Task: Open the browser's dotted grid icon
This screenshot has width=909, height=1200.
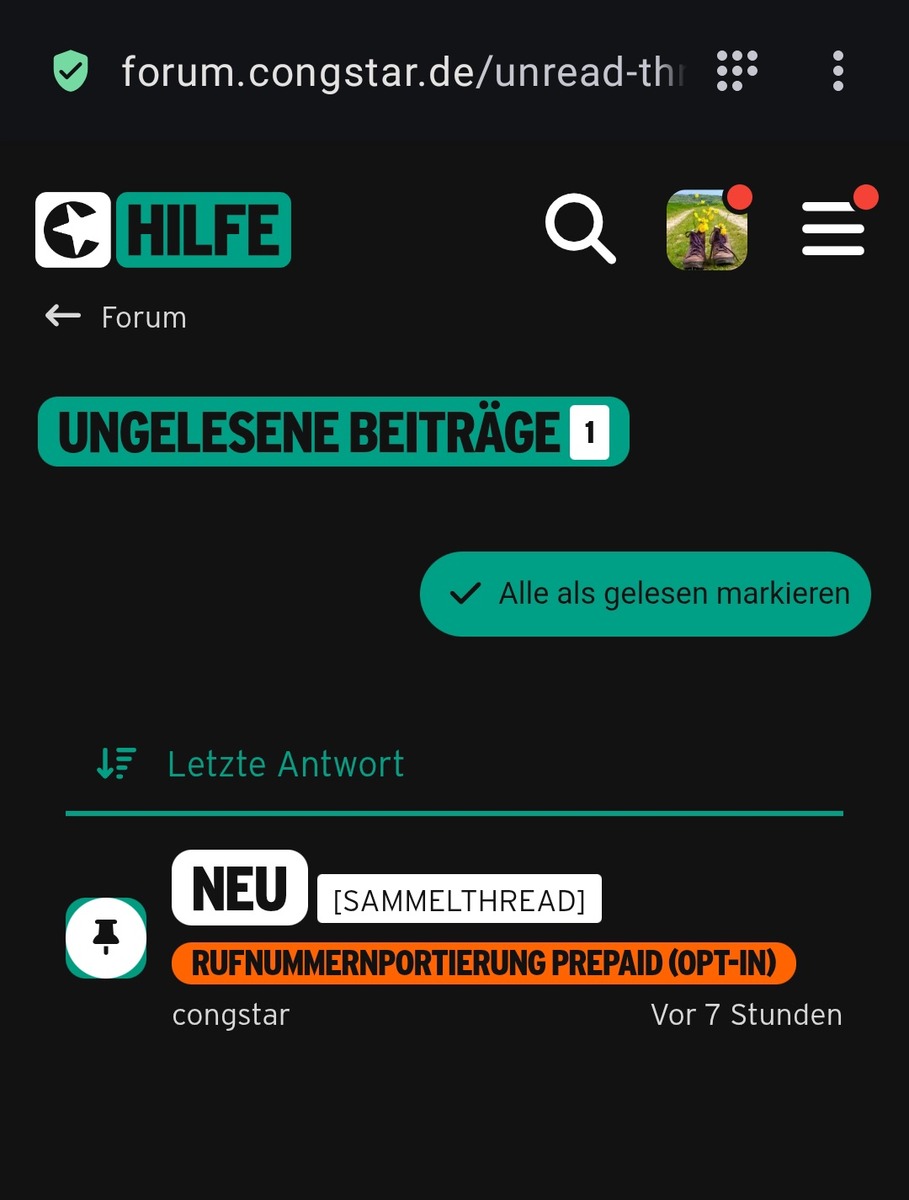Action: point(737,71)
